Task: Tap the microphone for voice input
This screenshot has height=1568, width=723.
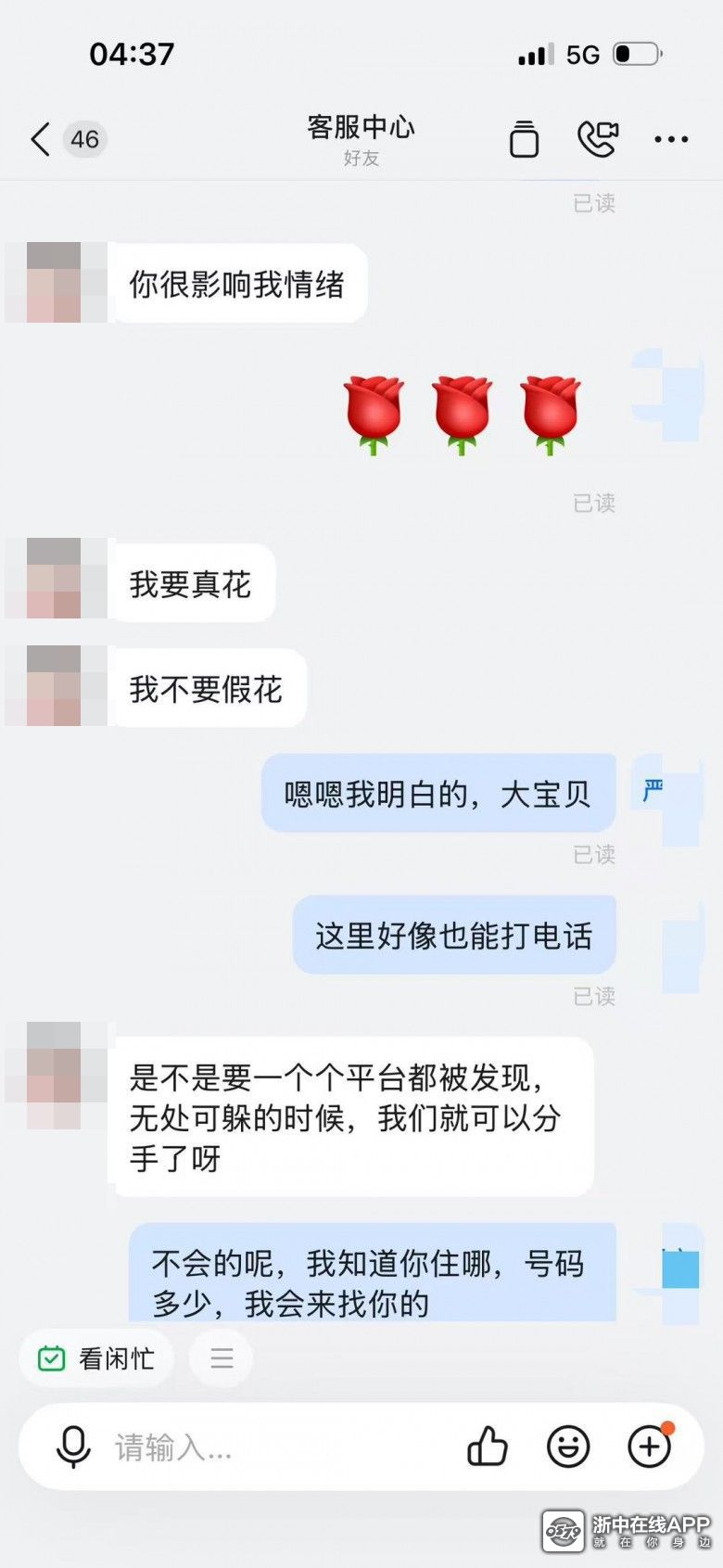Action: (x=73, y=1447)
